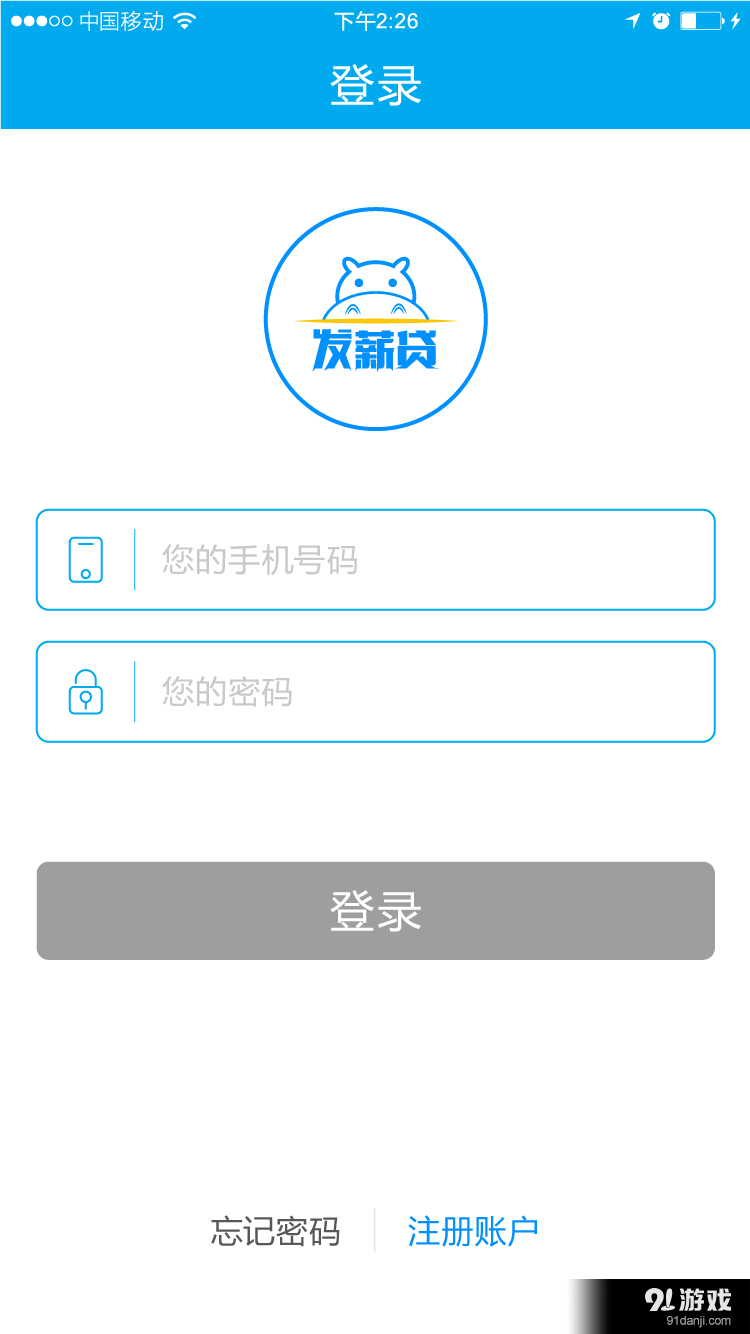
Task: Select the hippo app logo
Action: pyautogui.click(x=375, y=318)
